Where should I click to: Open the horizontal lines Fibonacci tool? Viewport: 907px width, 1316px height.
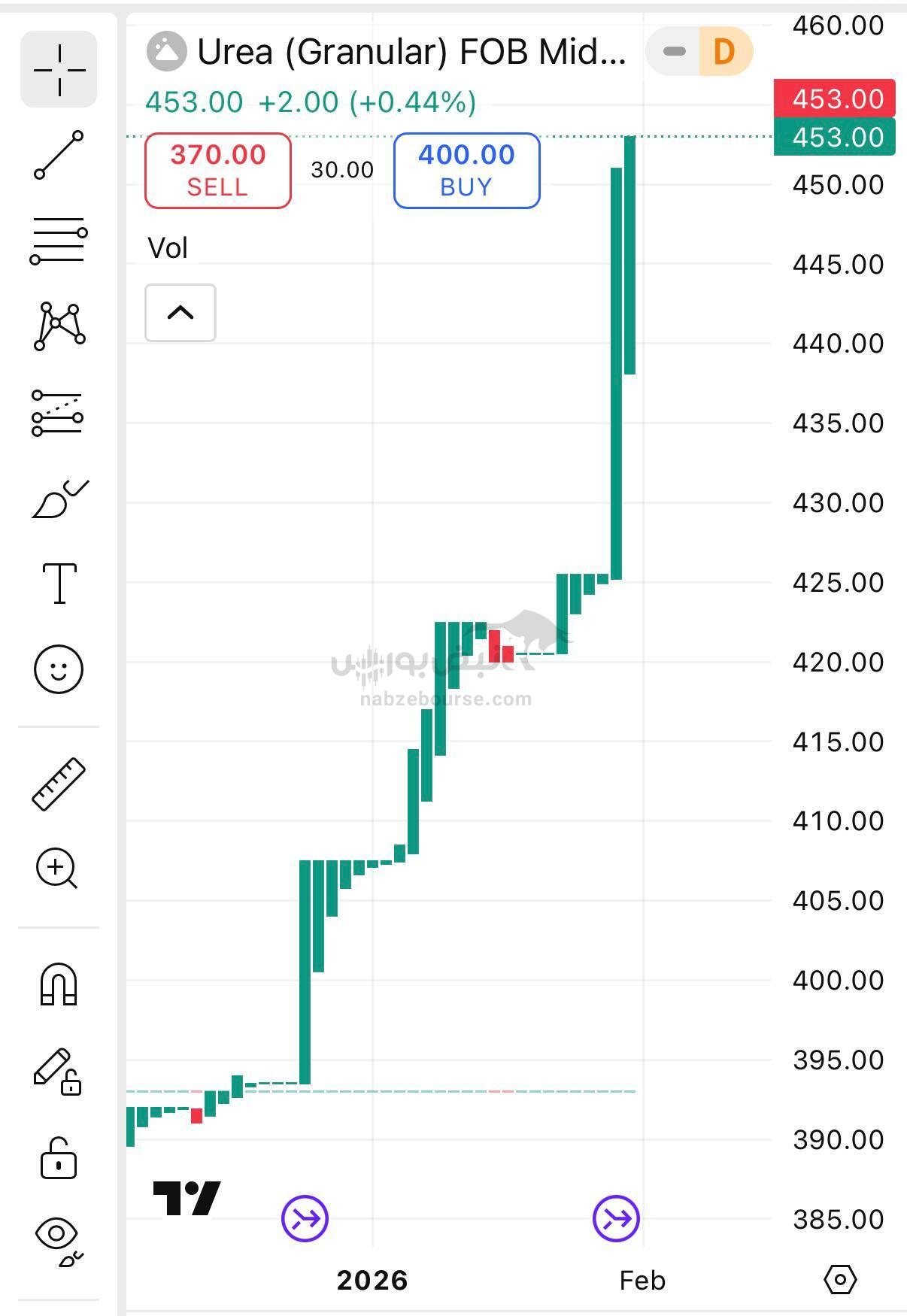[59, 241]
